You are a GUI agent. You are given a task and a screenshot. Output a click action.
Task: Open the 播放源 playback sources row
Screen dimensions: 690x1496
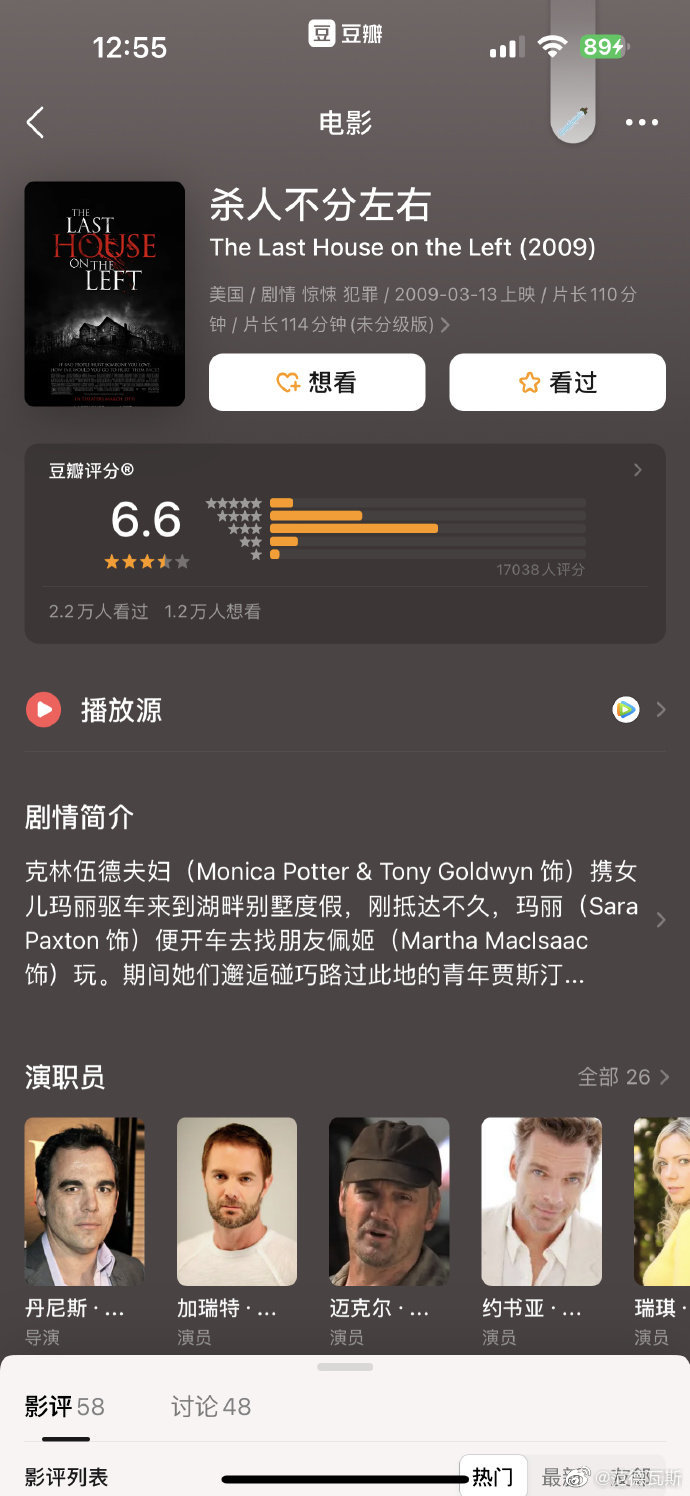[x=345, y=710]
